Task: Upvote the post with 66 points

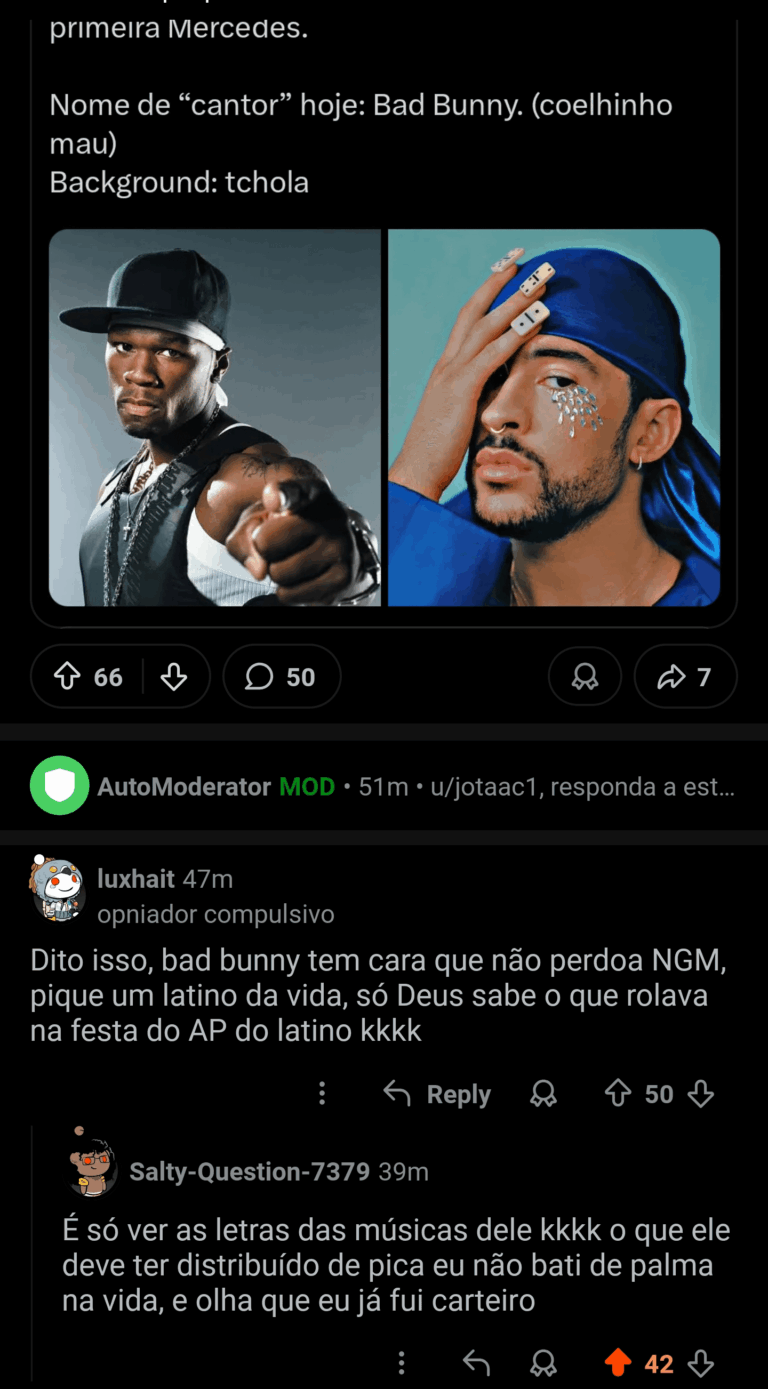Action: pyautogui.click(x=67, y=677)
